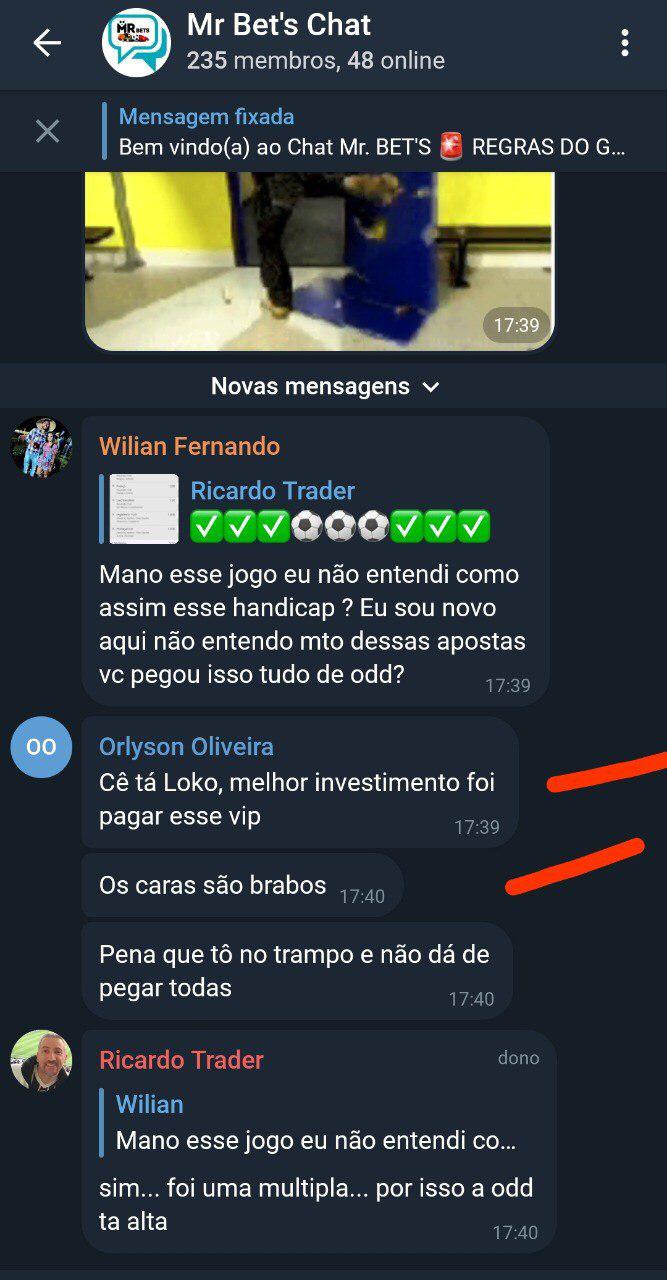This screenshot has height=1280, width=667.
Task: Dismiss the pinned message banner
Action: point(47,131)
